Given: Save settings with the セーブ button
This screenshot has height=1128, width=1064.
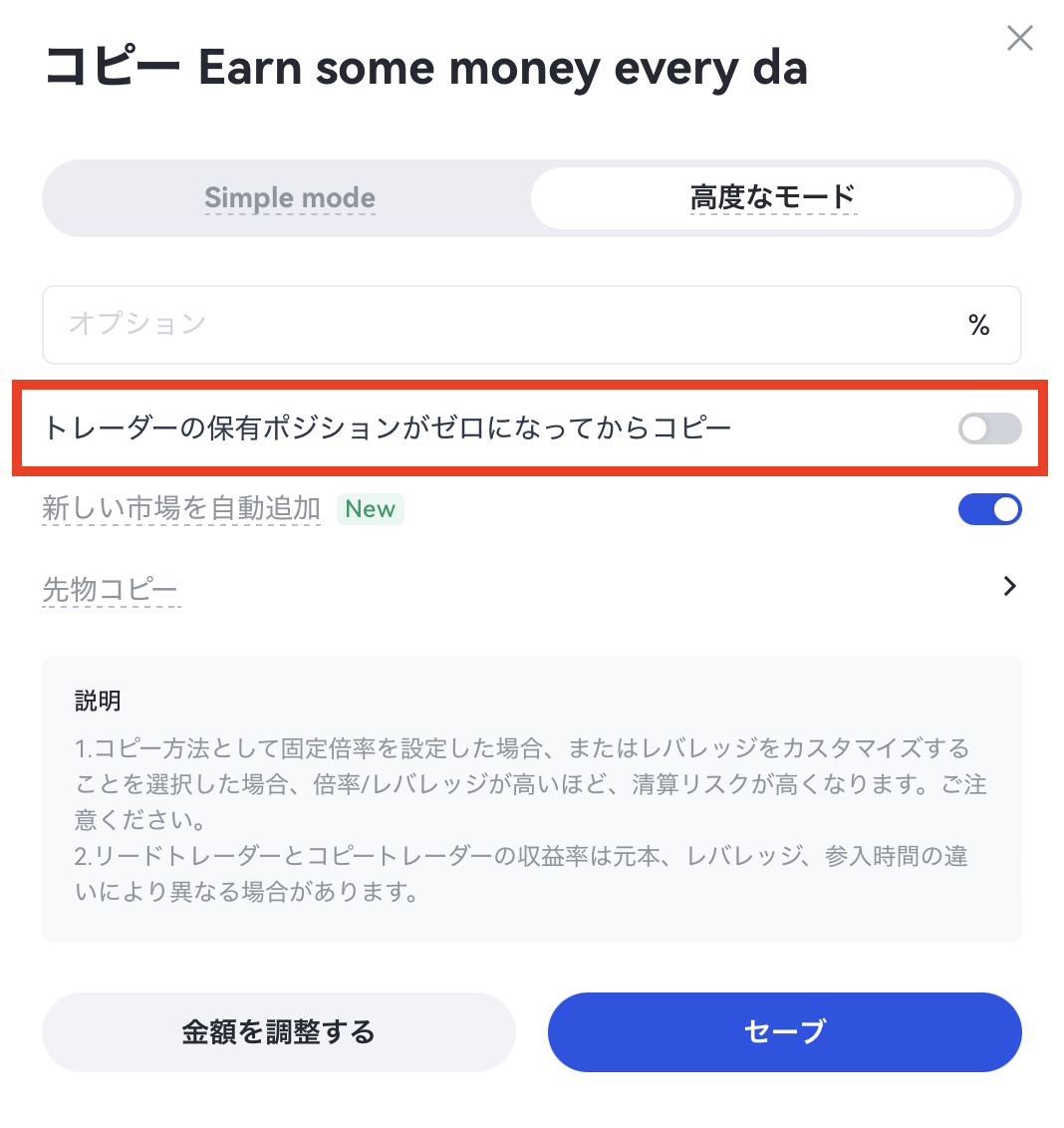Looking at the screenshot, I should coord(784,1031).
